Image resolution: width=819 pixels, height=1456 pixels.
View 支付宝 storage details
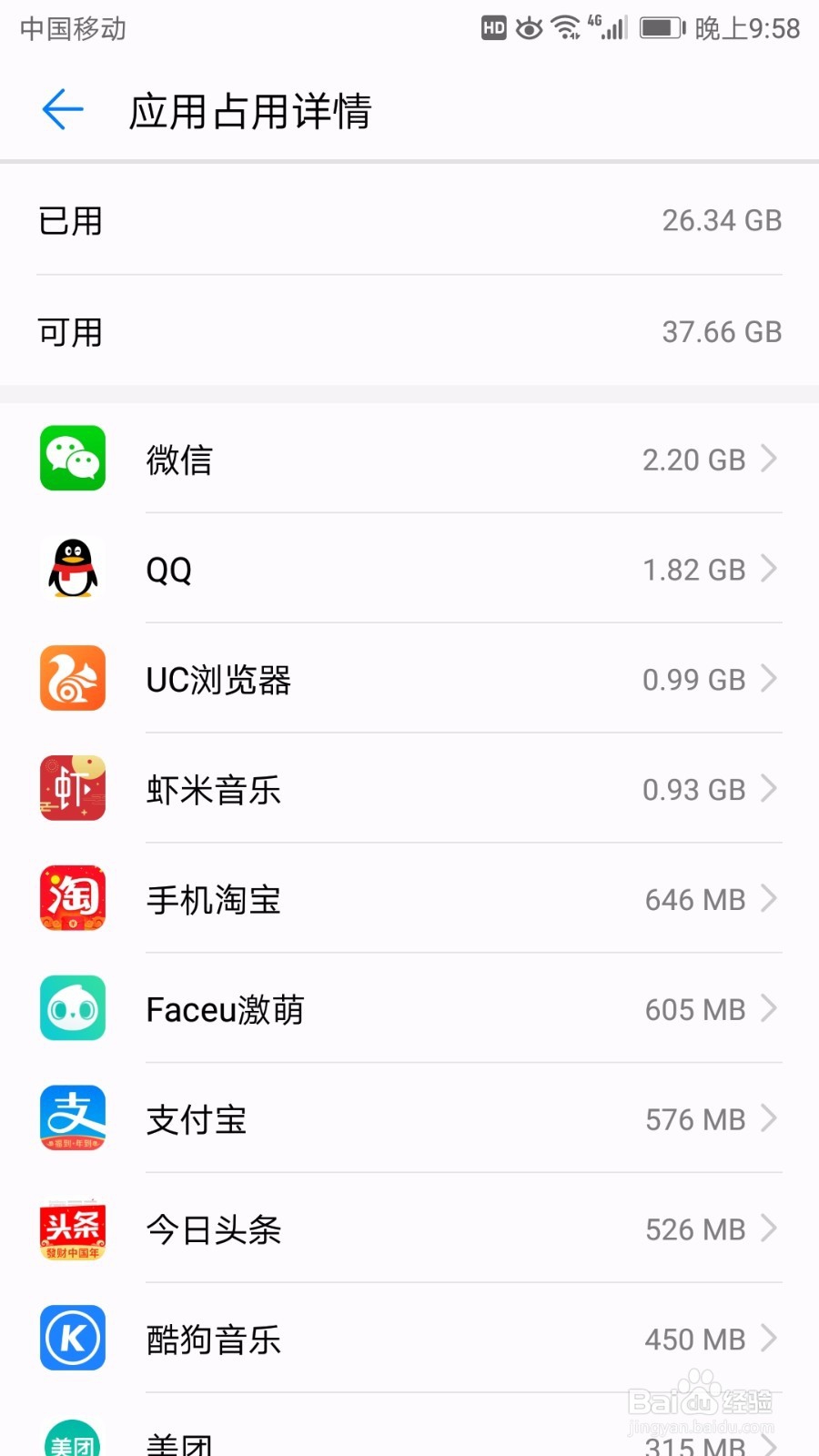409,1119
